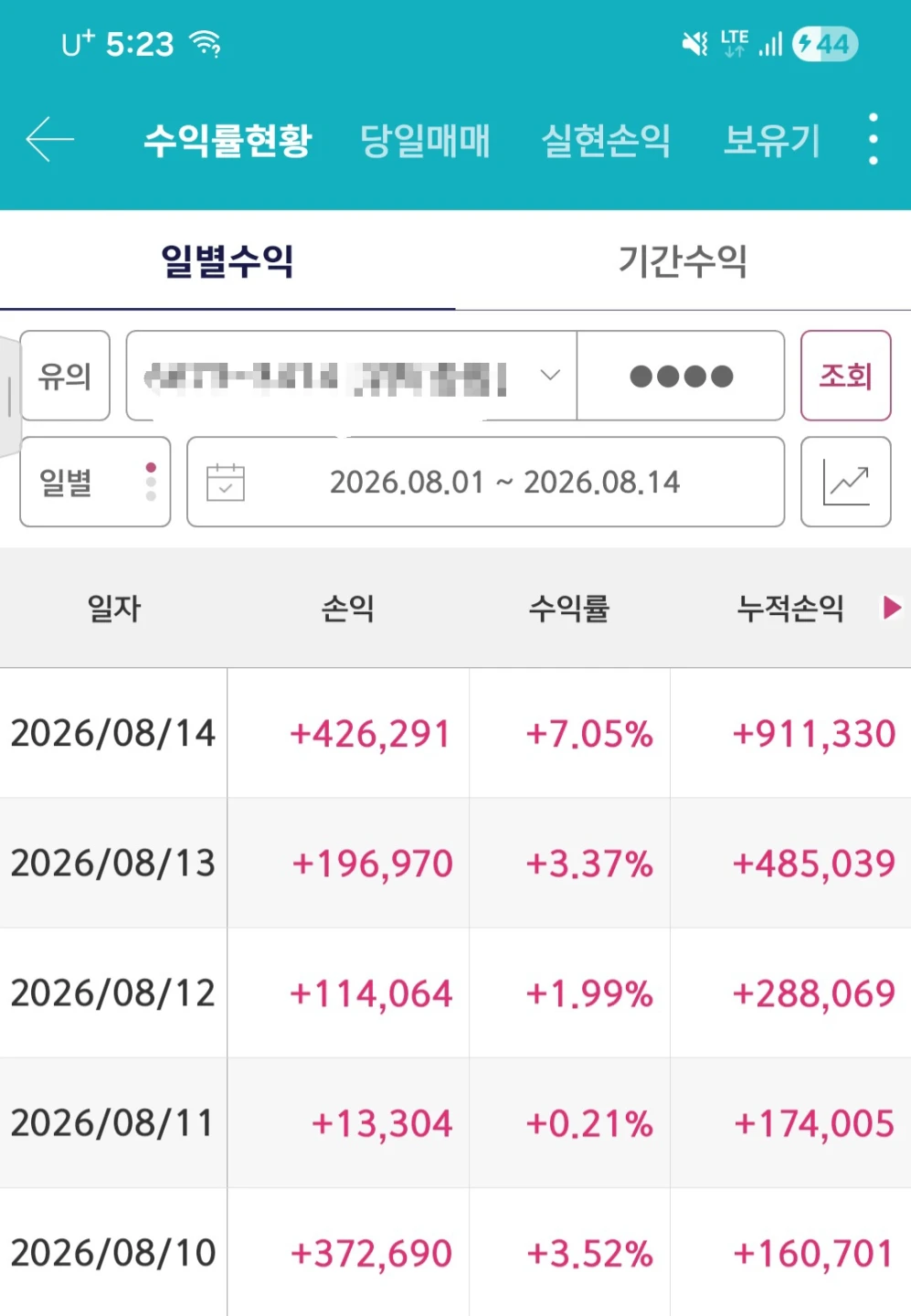Image resolution: width=911 pixels, height=1316 pixels.
Task: Switch to the 실현손익 tab
Action: coord(606,140)
